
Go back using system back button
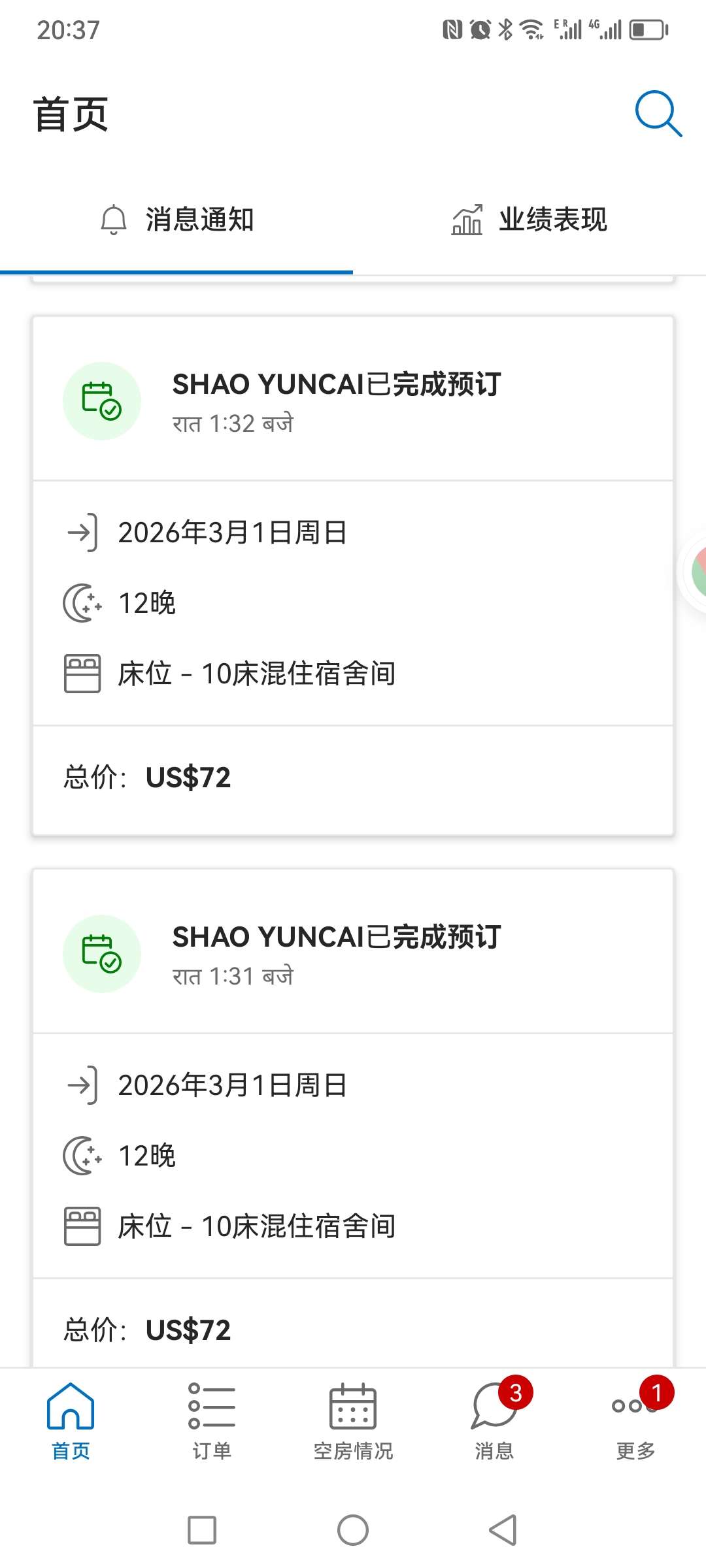pos(503,1530)
